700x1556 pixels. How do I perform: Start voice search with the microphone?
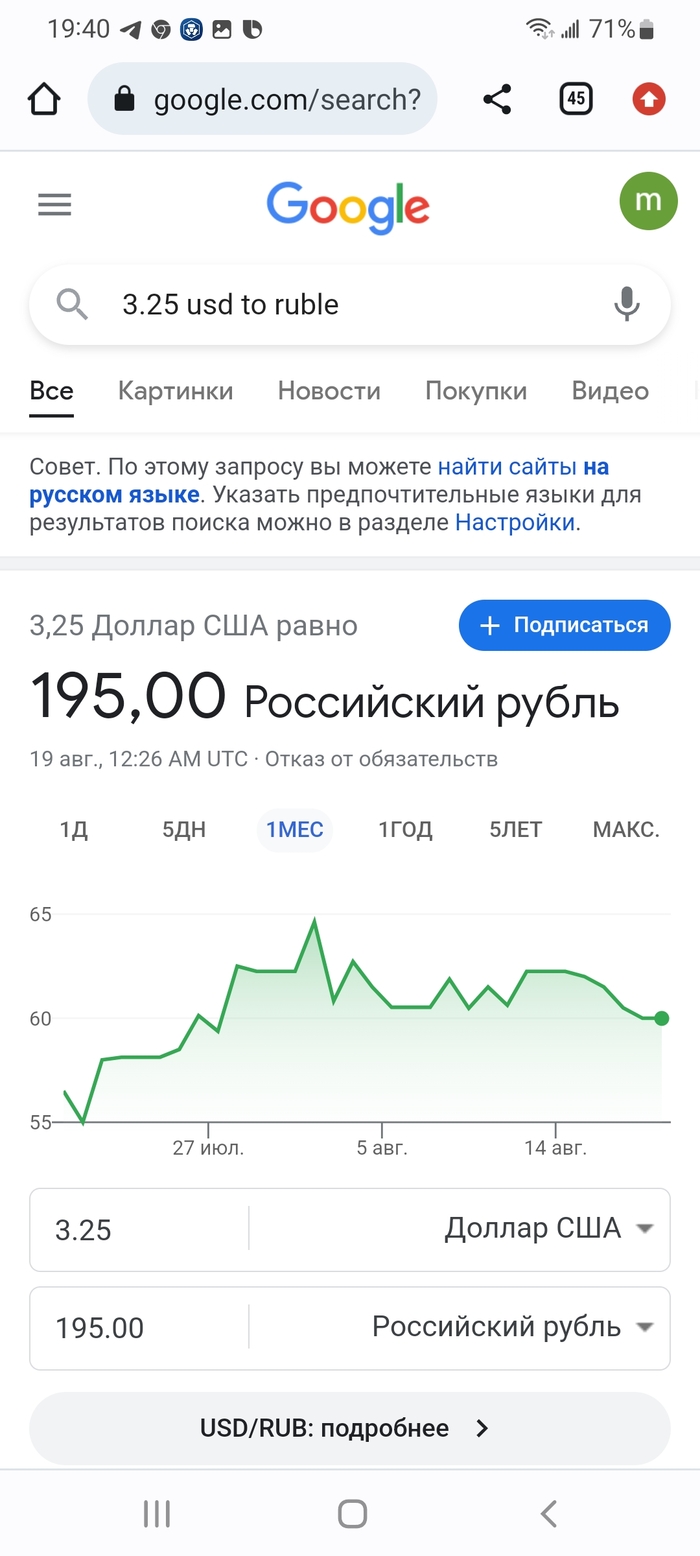627,303
